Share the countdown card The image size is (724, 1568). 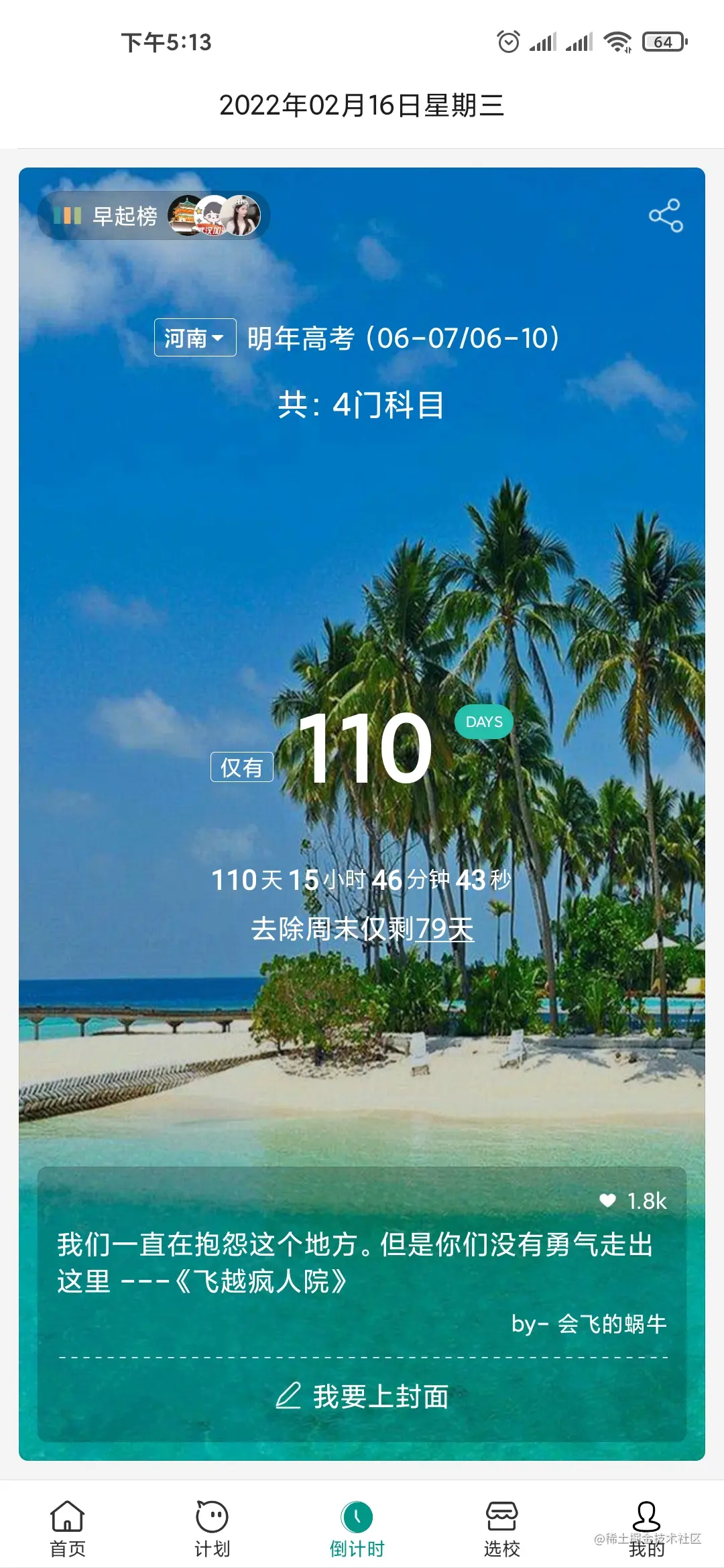point(666,216)
